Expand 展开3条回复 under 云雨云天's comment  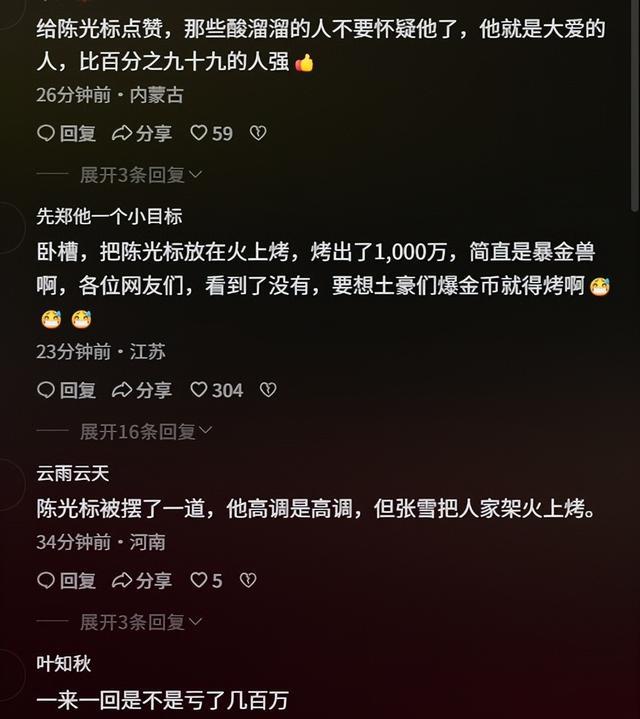tap(140, 622)
